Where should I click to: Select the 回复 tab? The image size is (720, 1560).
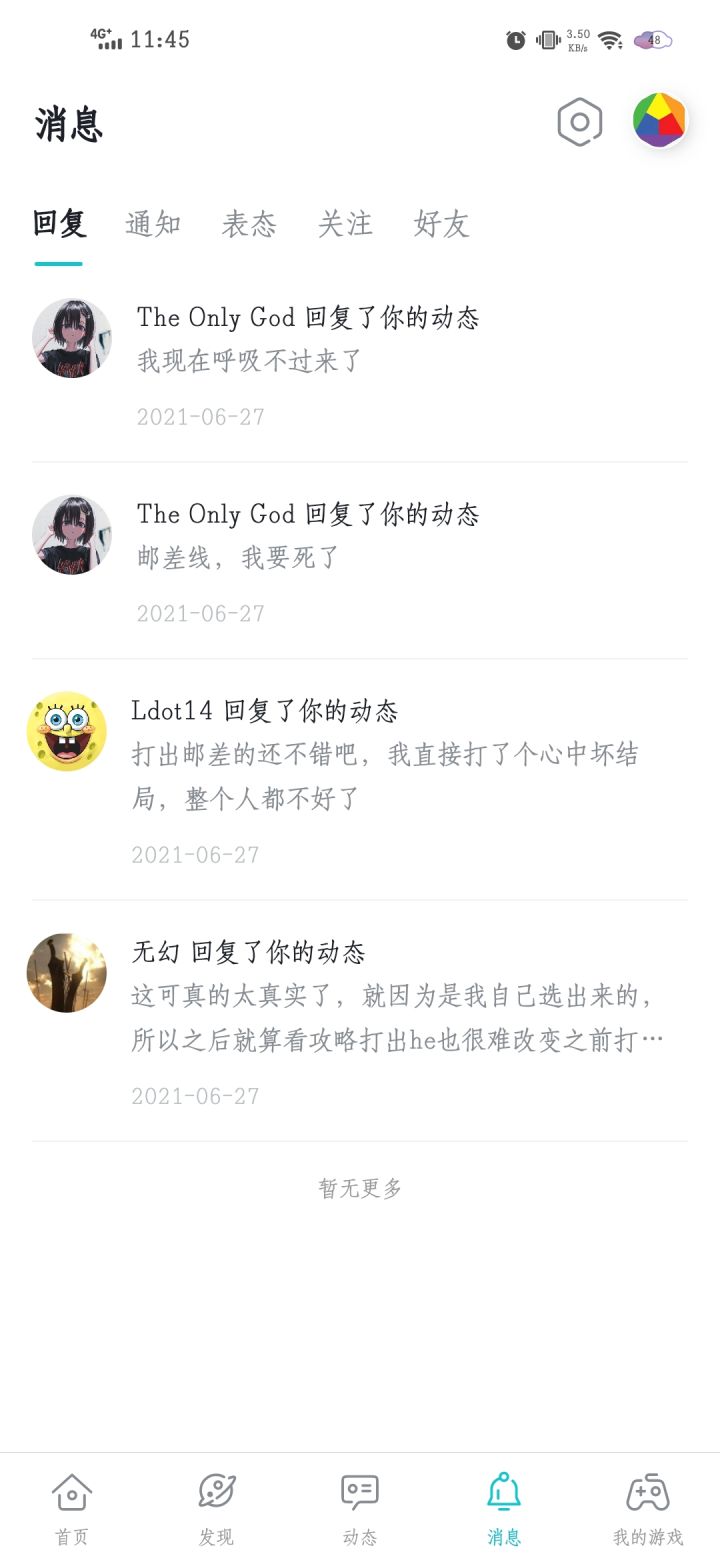pos(59,224)
